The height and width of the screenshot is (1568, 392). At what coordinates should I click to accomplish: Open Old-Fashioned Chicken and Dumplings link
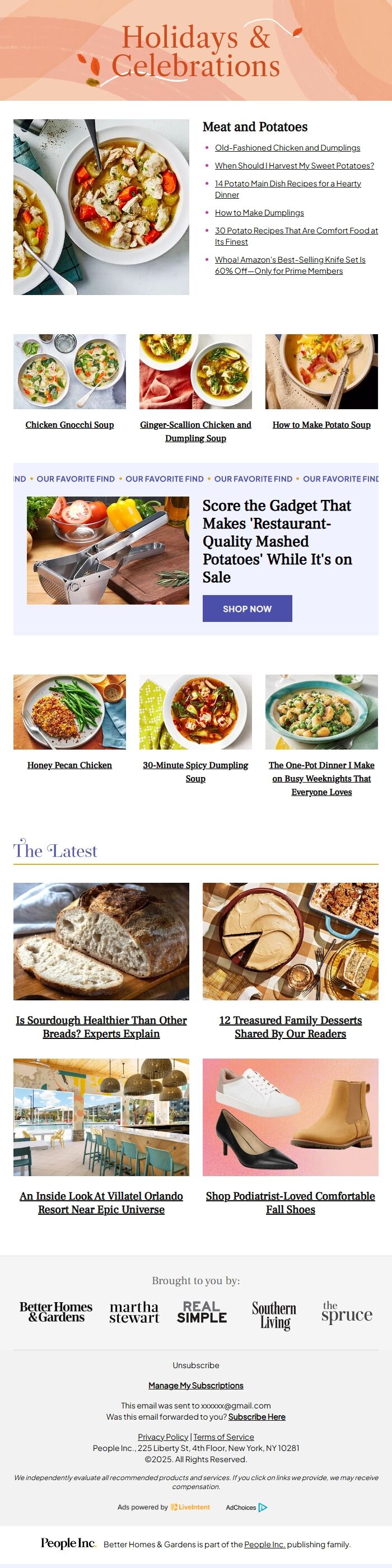[287, 148]
